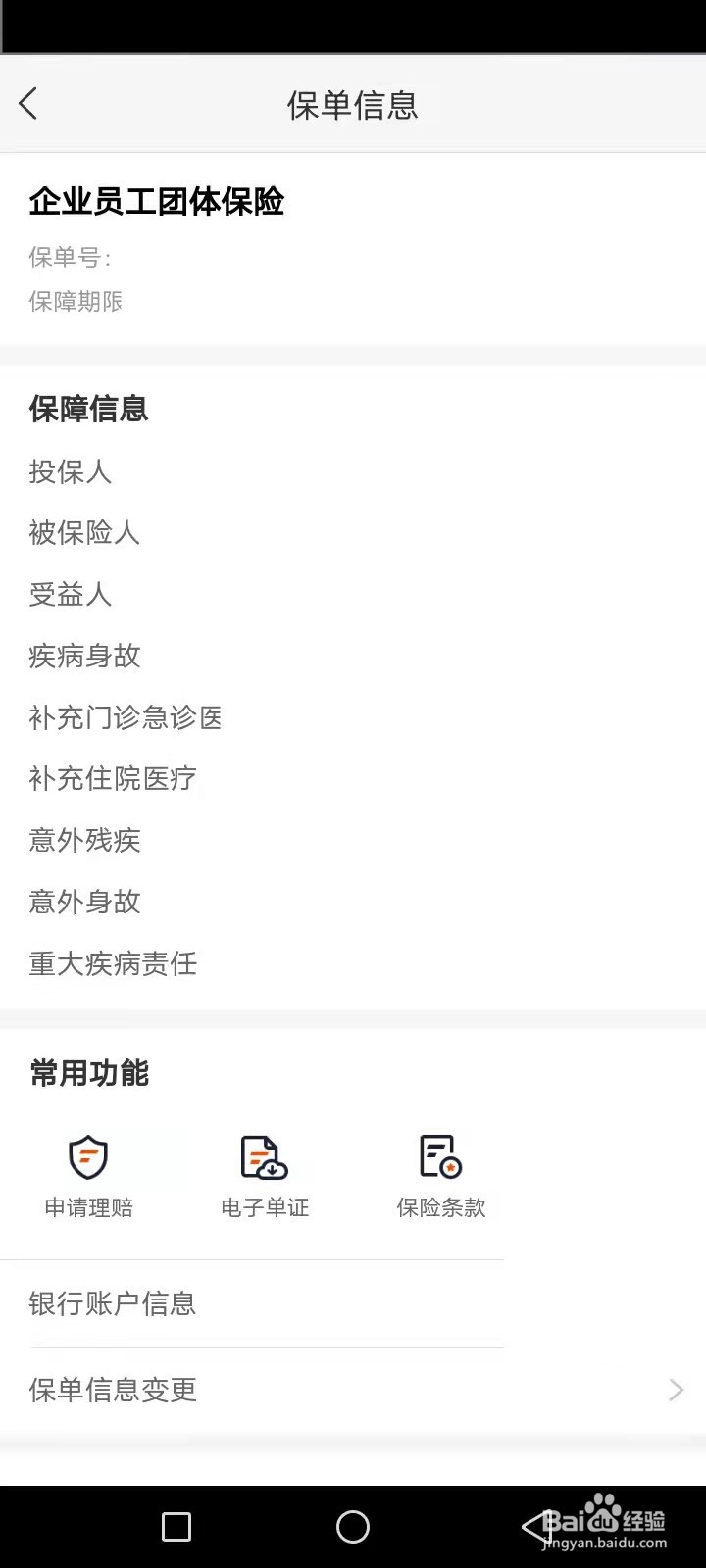Open the 补充住院医疗 coverage item

pyautogui.click(x=112, y=779)
